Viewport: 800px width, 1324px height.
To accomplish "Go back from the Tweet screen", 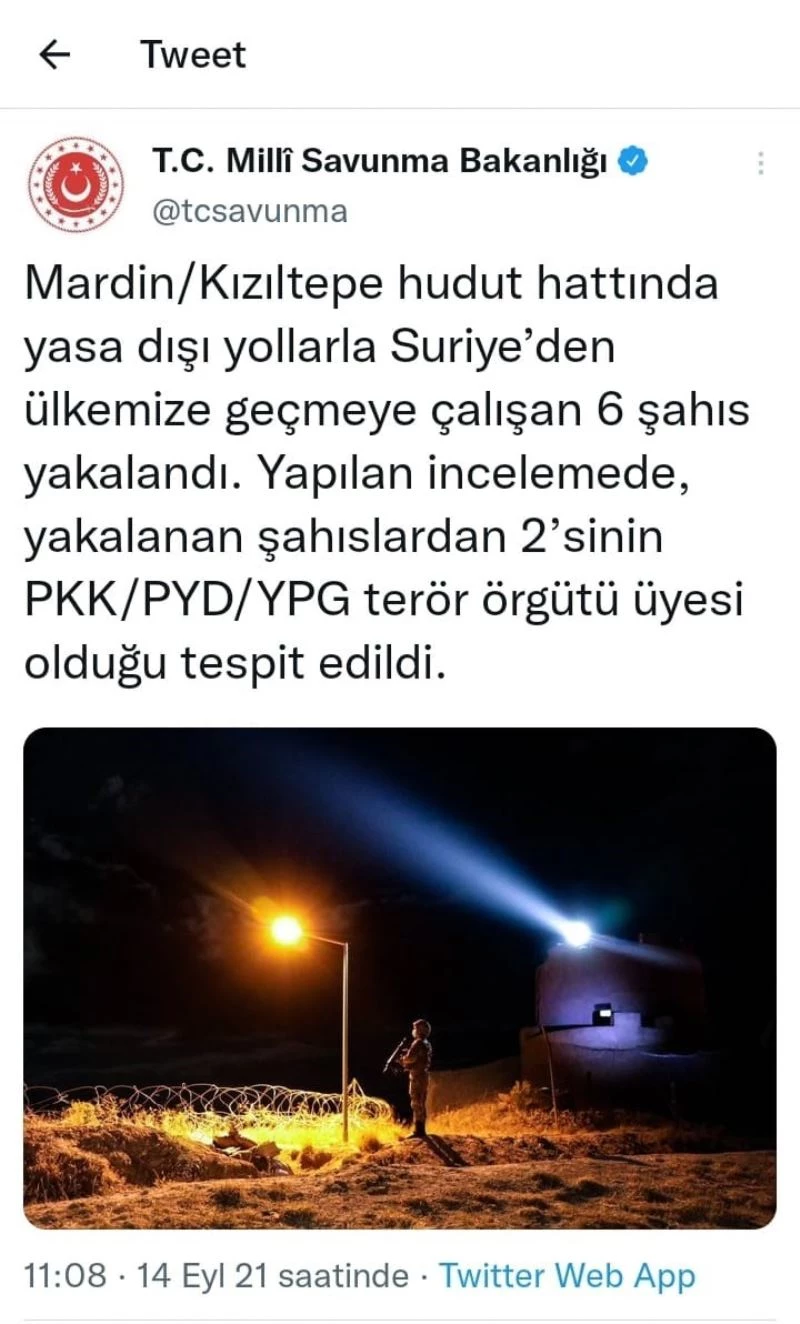I will pos(55,54).
